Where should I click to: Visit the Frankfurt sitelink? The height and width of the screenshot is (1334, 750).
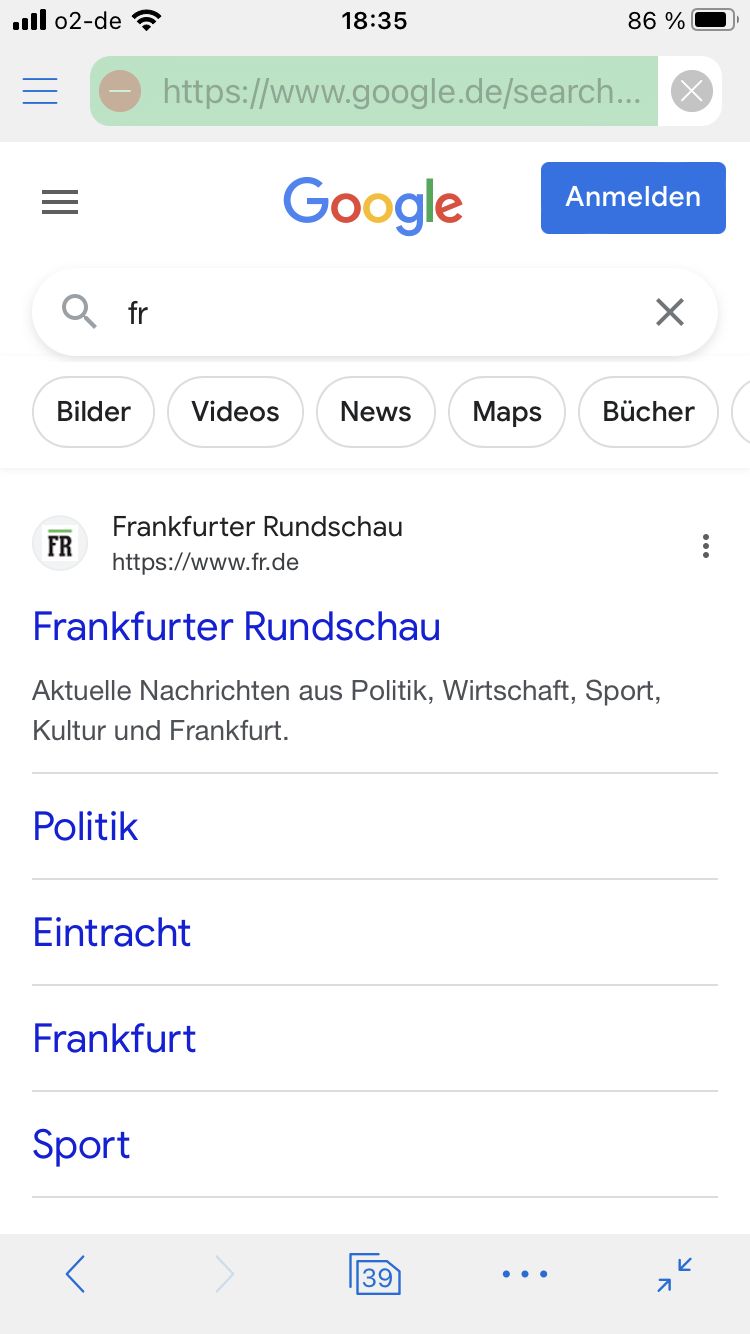click(x=115, y=1039)
